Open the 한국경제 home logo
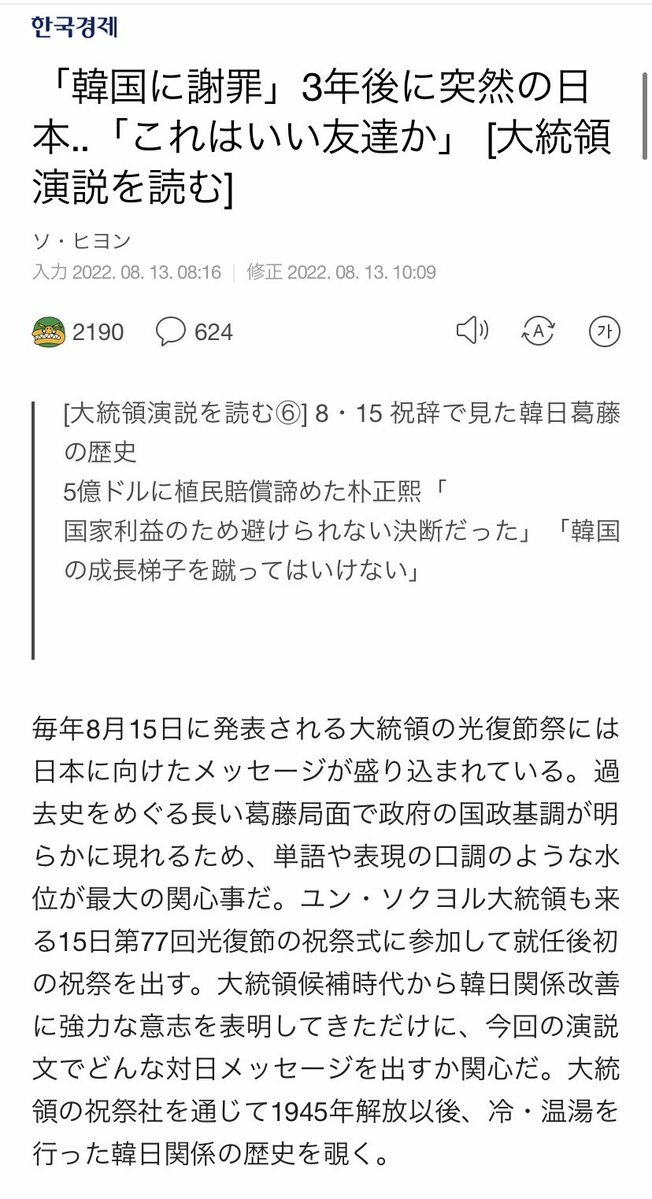 pos(74,28)
